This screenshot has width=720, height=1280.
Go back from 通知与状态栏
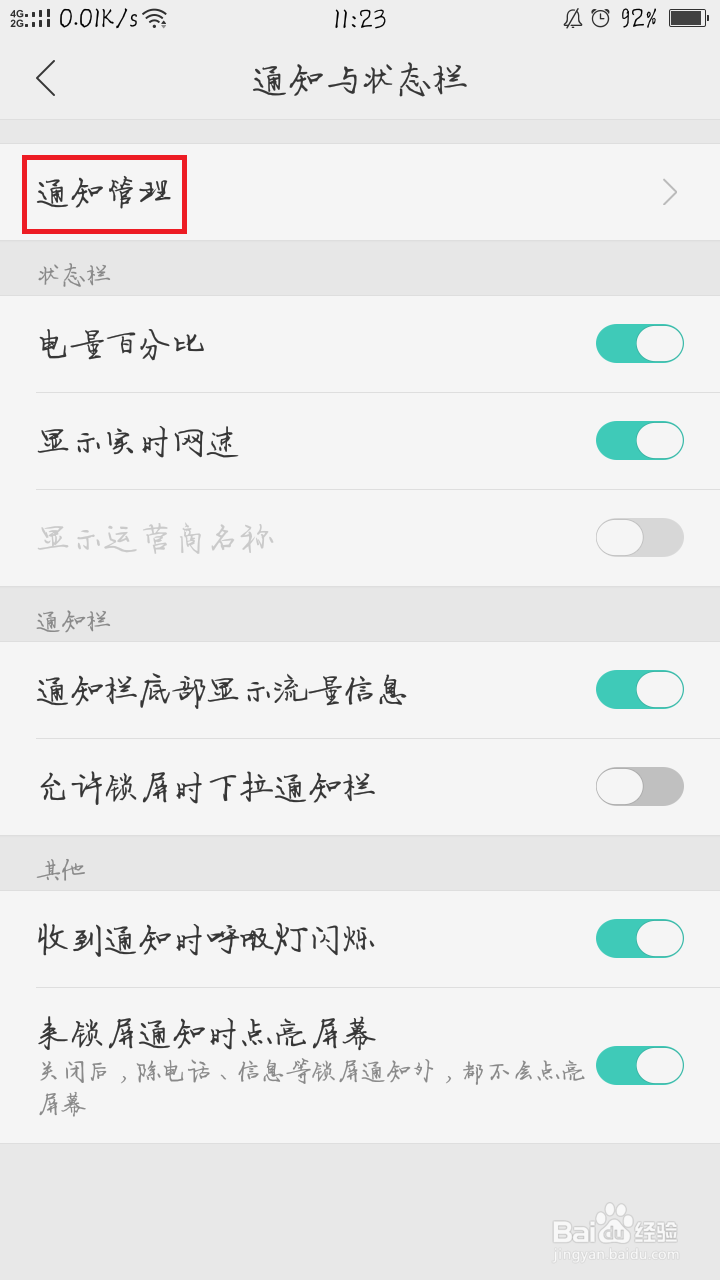pos(46,78)
